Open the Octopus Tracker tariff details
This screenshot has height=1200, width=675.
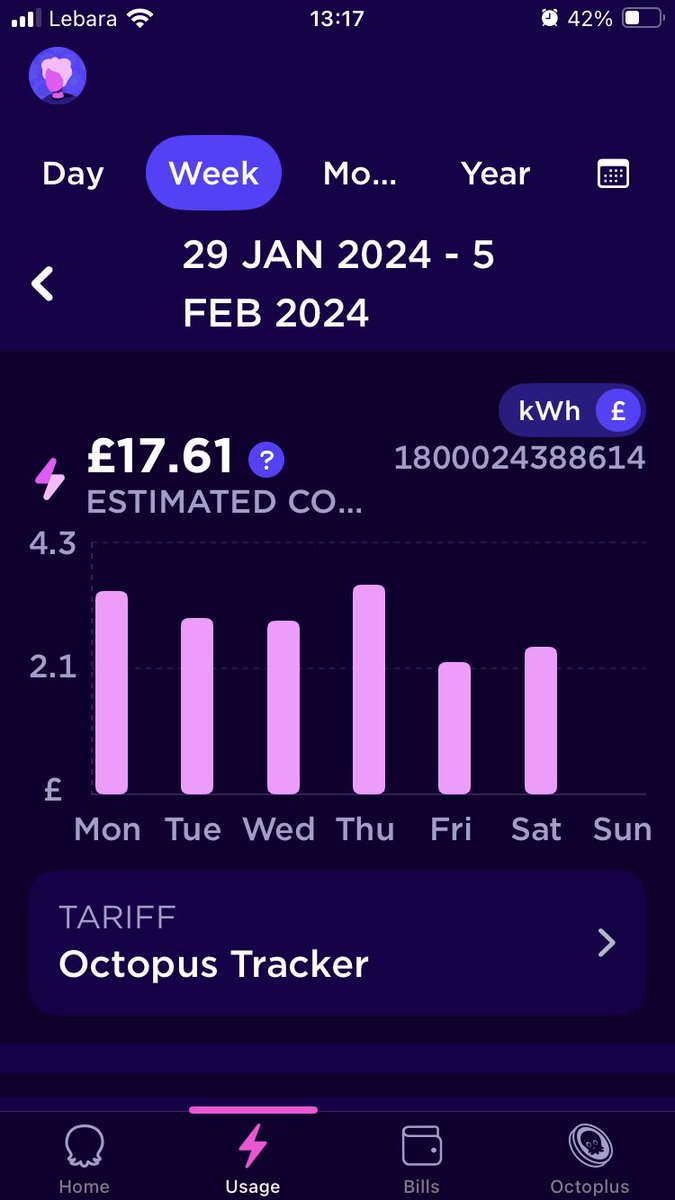coord(337,942)
